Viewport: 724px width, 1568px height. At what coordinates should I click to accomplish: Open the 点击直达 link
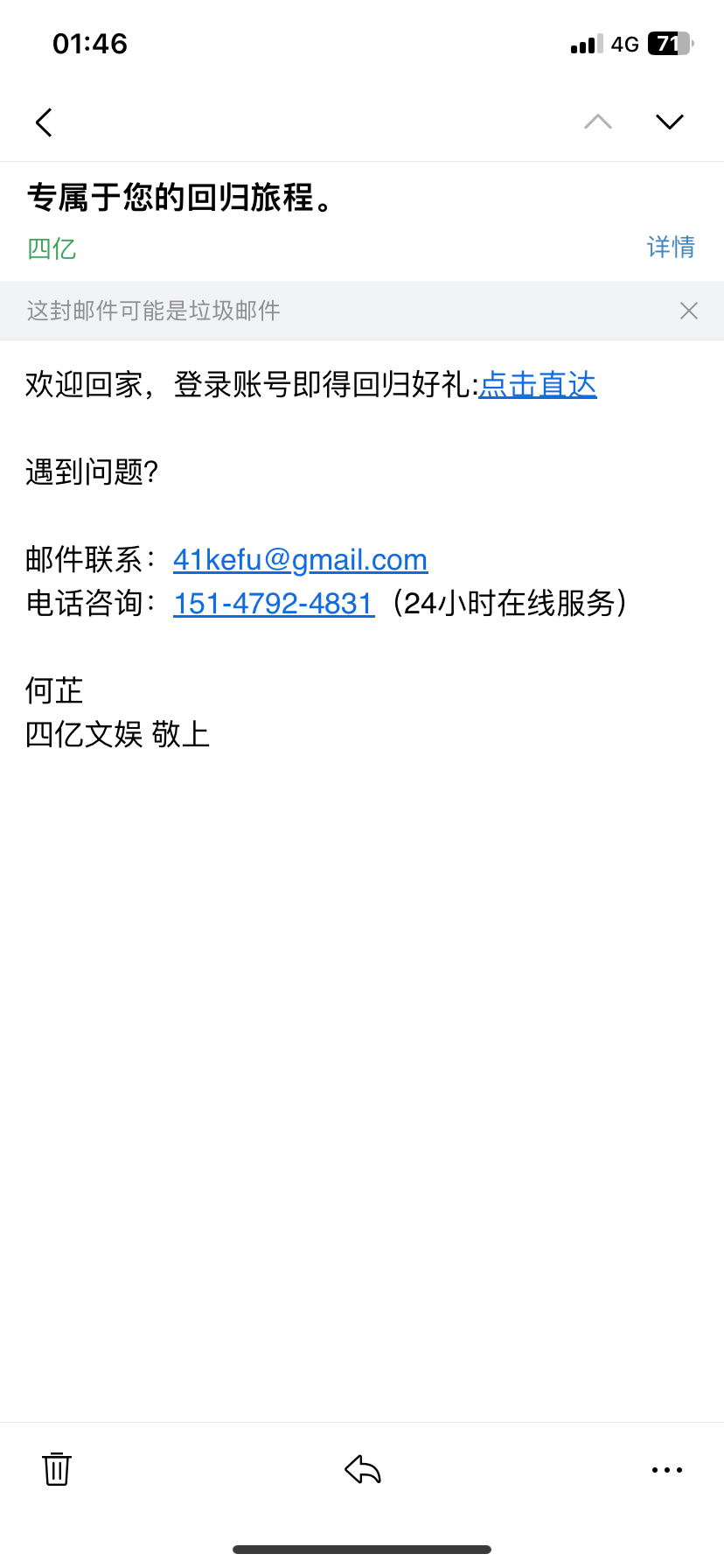pyautogui.click(x=538, y=384)
